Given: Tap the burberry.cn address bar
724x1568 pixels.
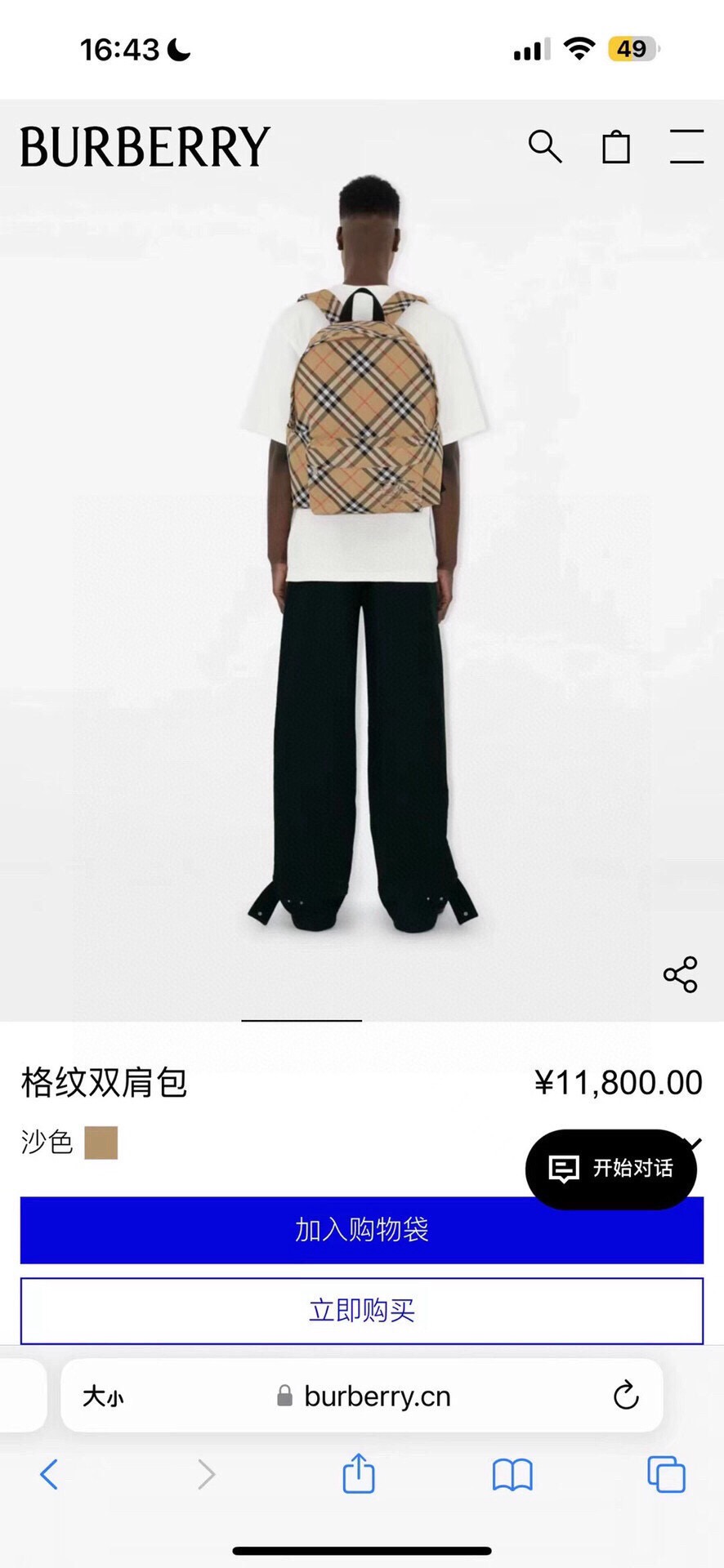Looking at the screenshot, I should [x=376, y=1396].
